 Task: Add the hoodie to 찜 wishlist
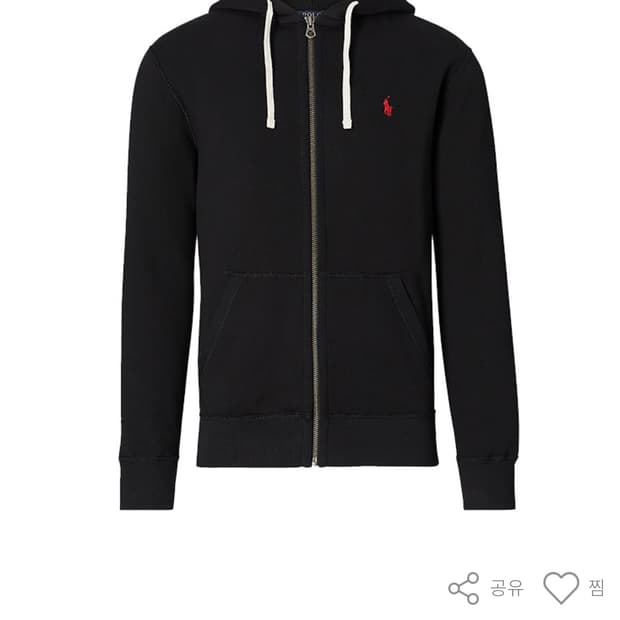pyautogui.click(x=574, y=588)
